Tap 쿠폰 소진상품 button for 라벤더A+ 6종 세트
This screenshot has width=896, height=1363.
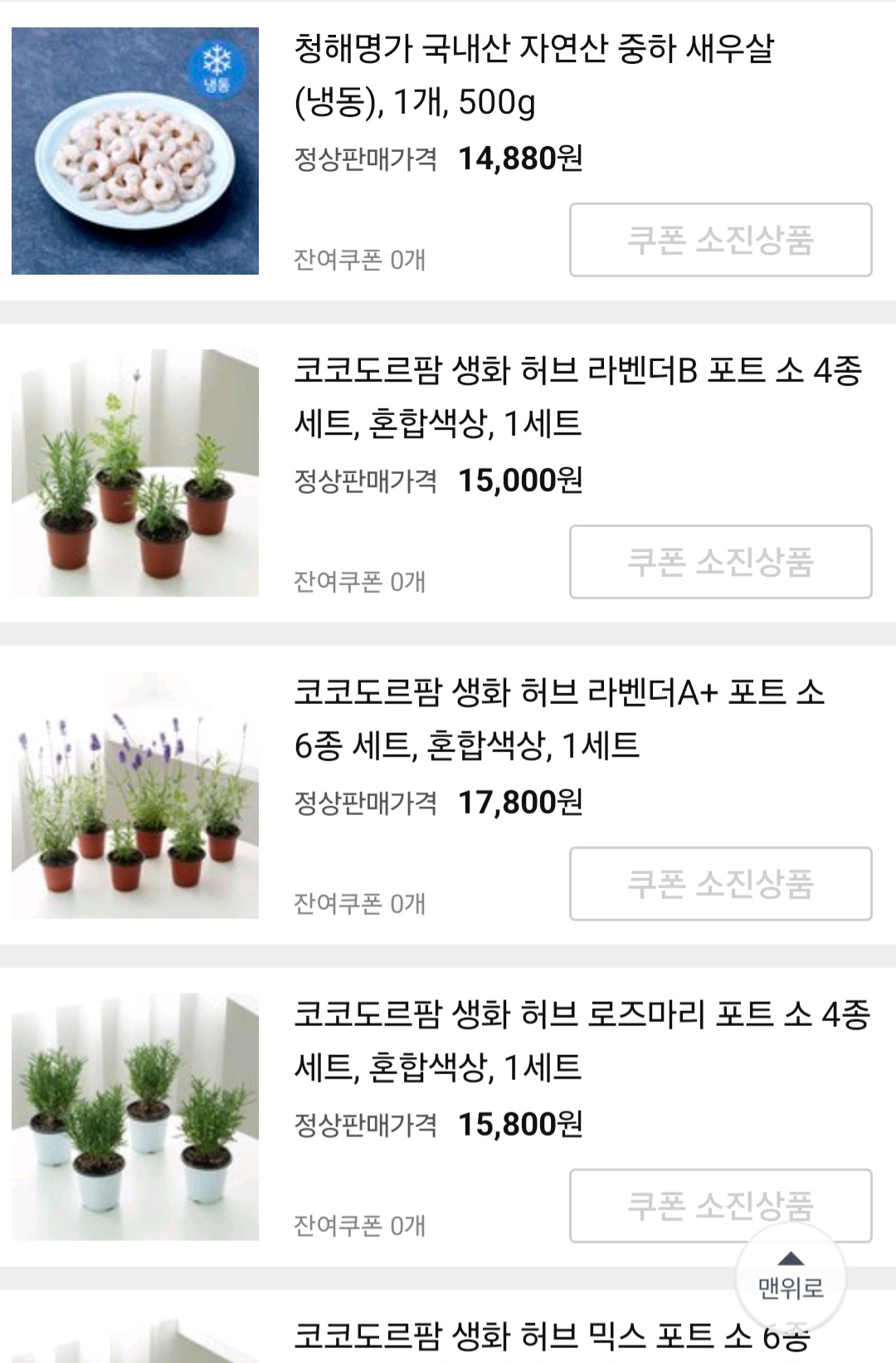coord(720,884)
